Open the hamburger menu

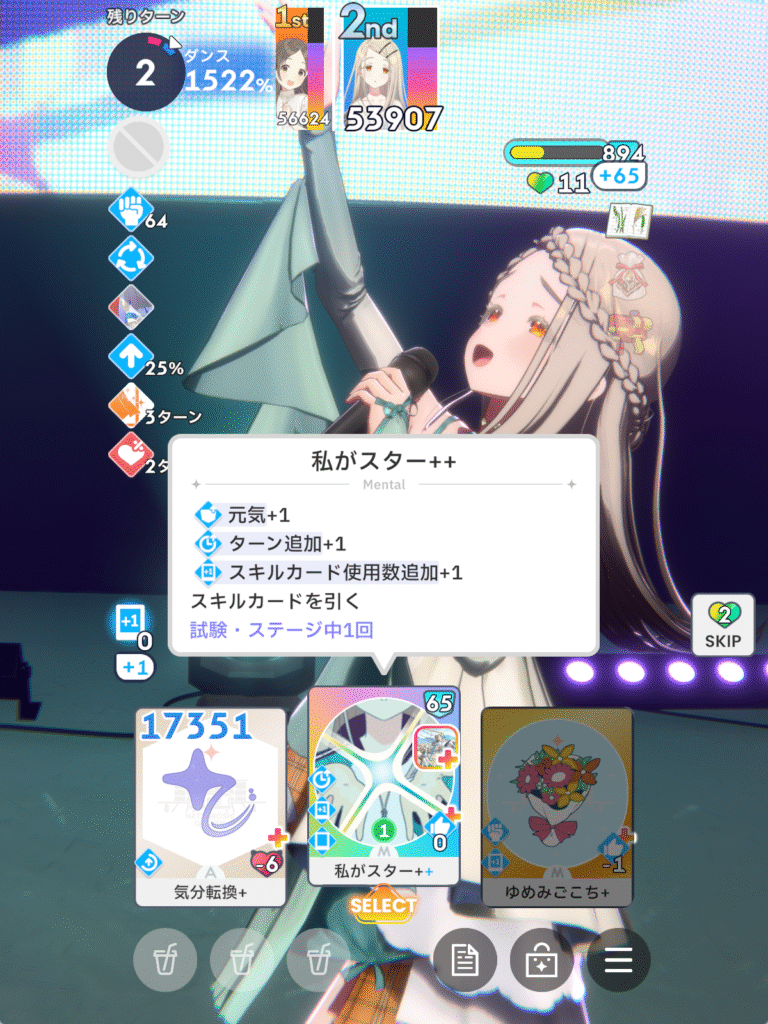pos(618,962)
